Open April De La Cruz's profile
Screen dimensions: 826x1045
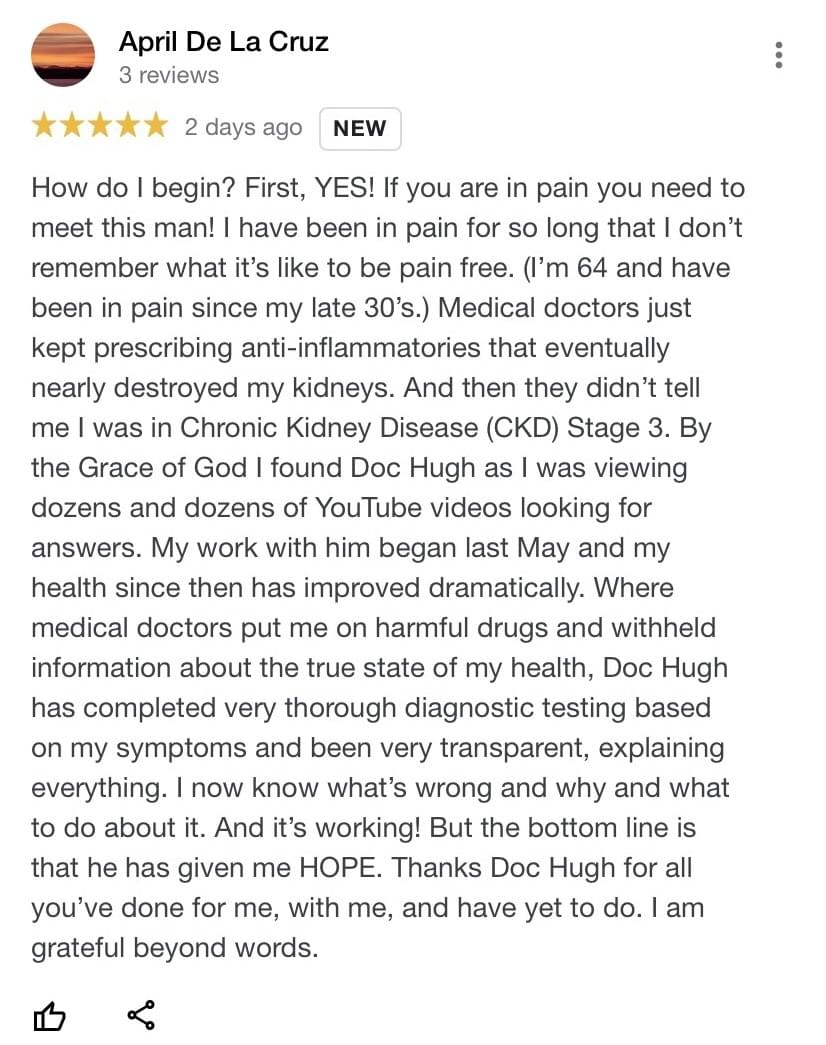(222, 42)
